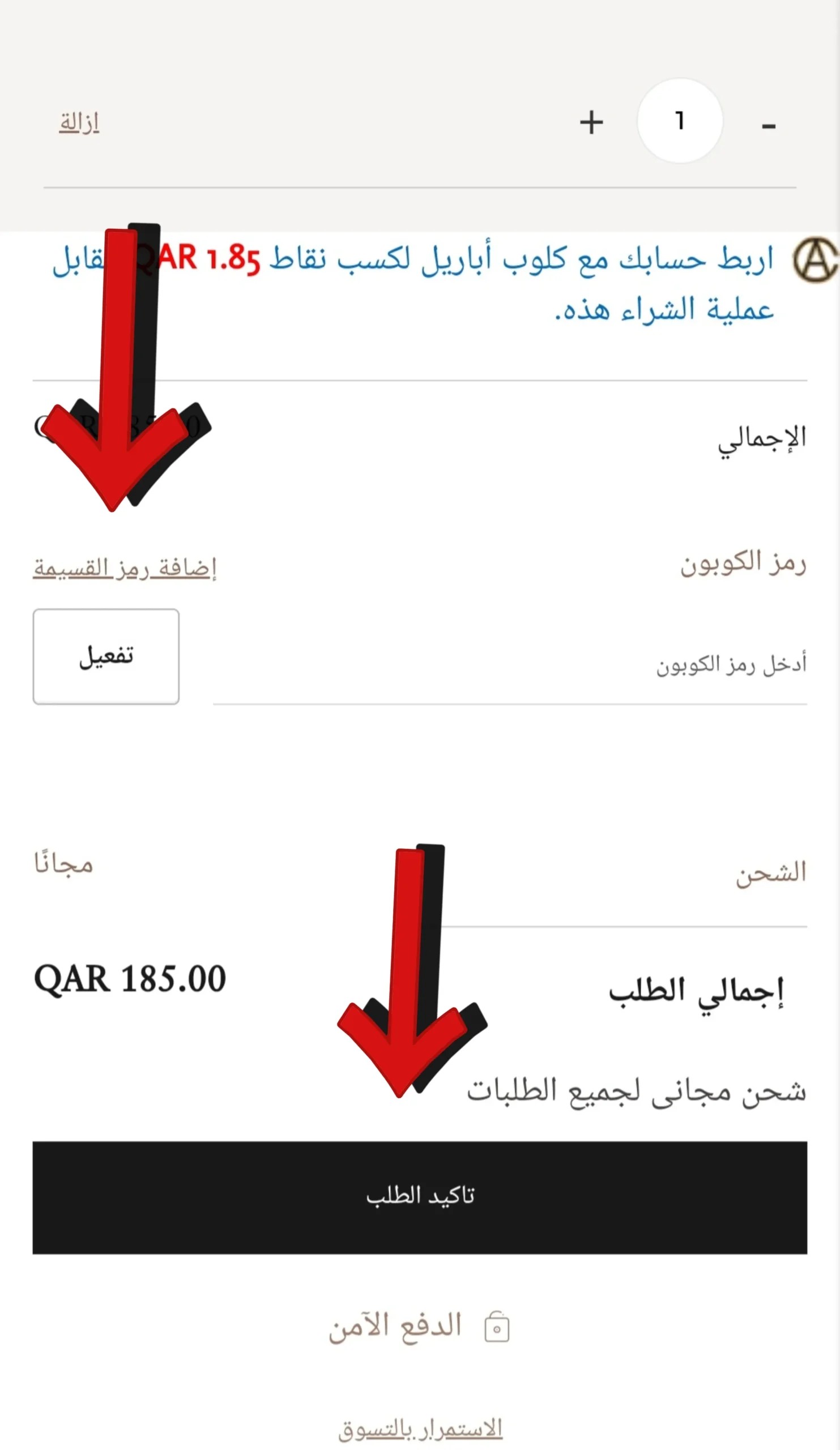Remove the item via the إزالة link

point(79,122)
